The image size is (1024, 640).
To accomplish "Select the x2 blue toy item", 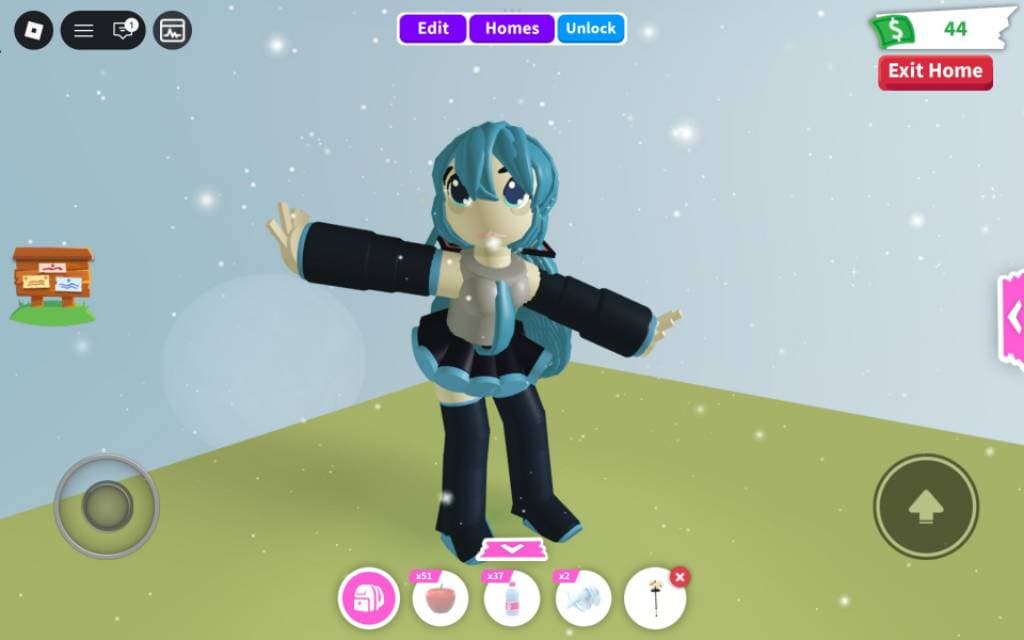I will coord(584,599).
